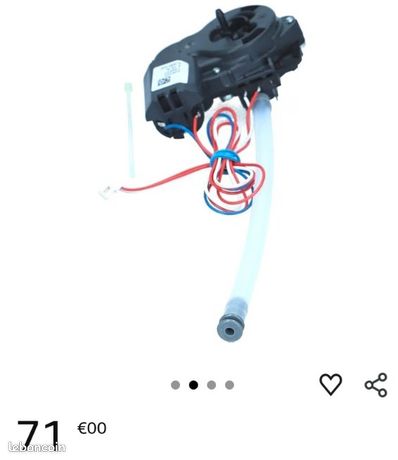Save this listing with the heart icon
Image resolution: width=398 pixels, height=460 pixels.
(x=331, y=384)
